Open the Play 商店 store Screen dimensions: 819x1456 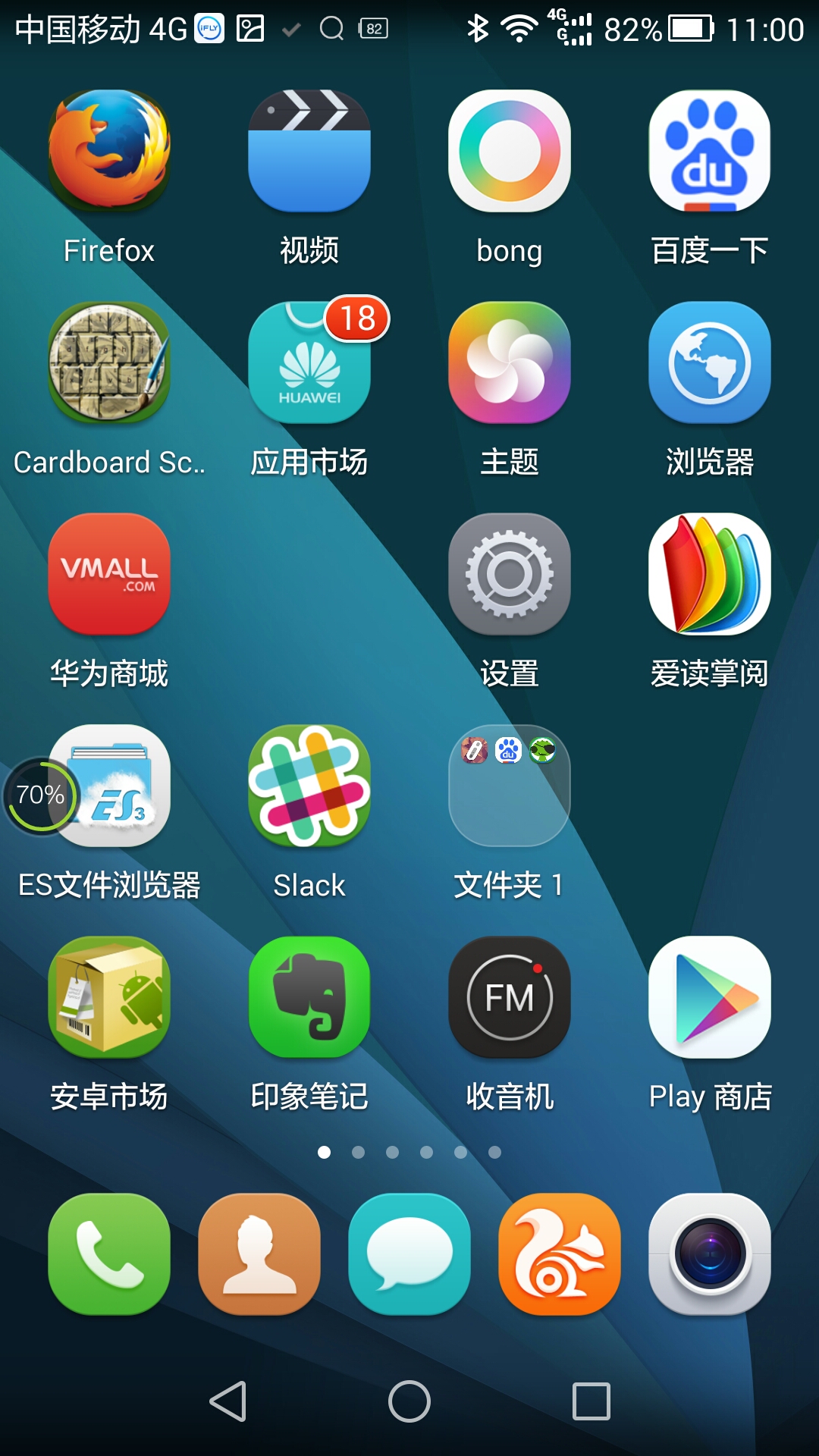(x=710, y=997)
